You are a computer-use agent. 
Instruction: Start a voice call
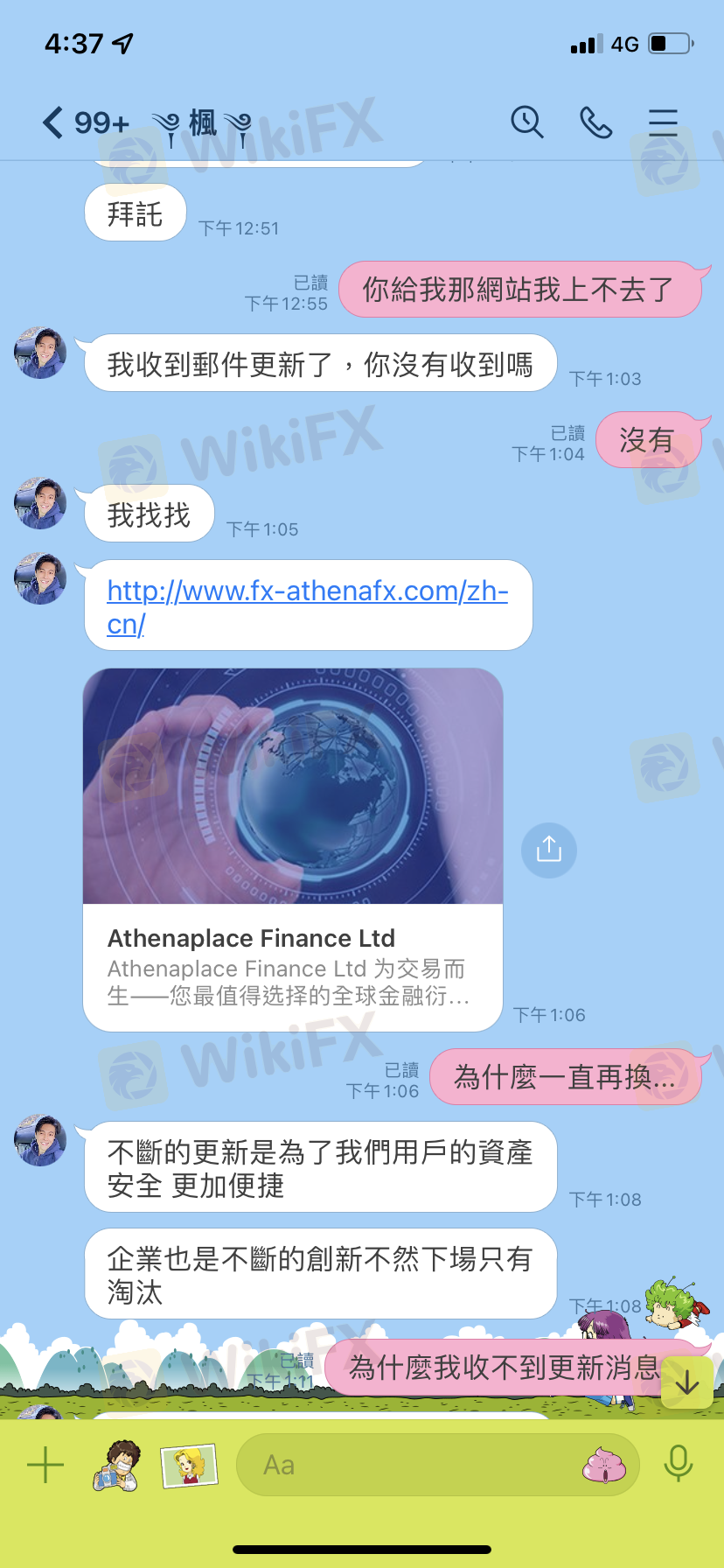[x=595, y=122]
